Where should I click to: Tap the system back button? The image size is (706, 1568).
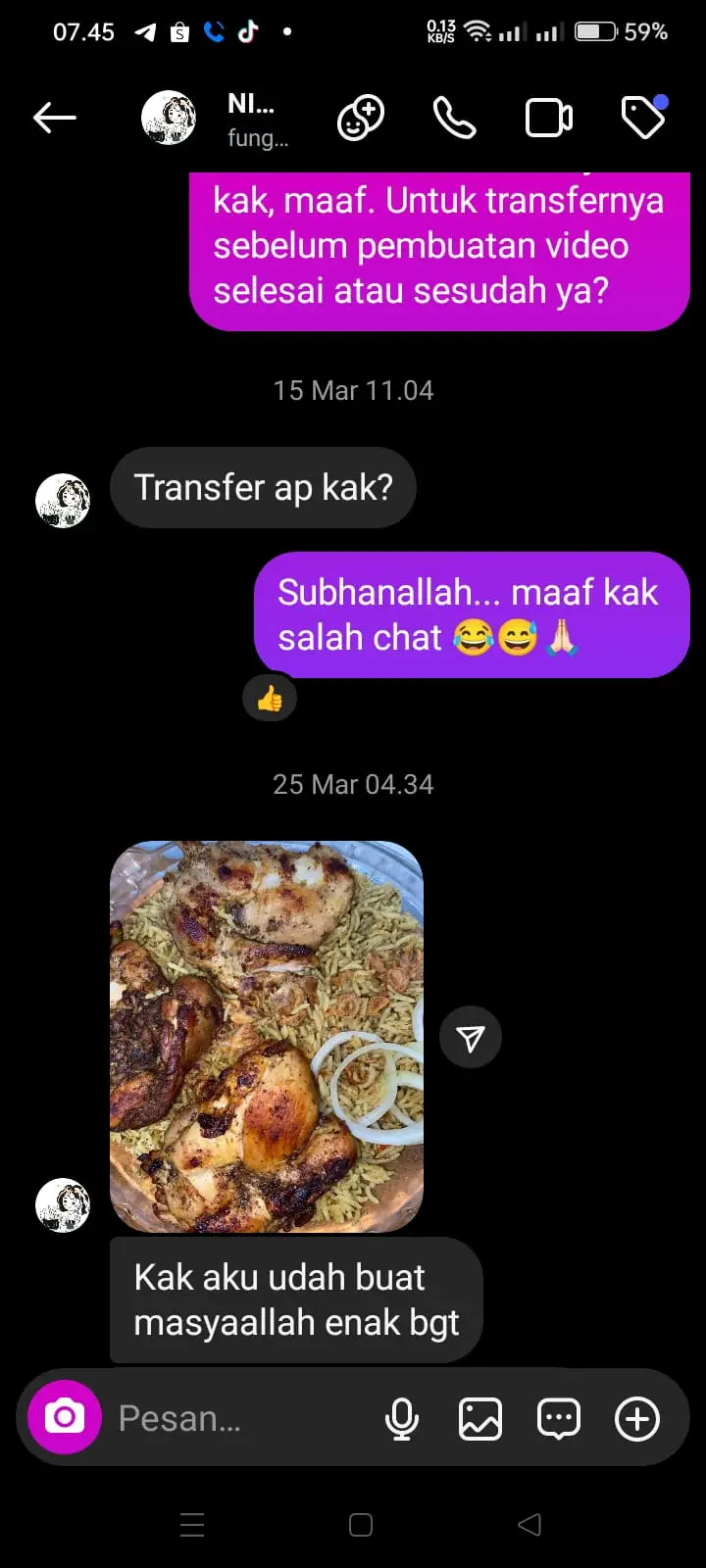[x=529, y=1525]
